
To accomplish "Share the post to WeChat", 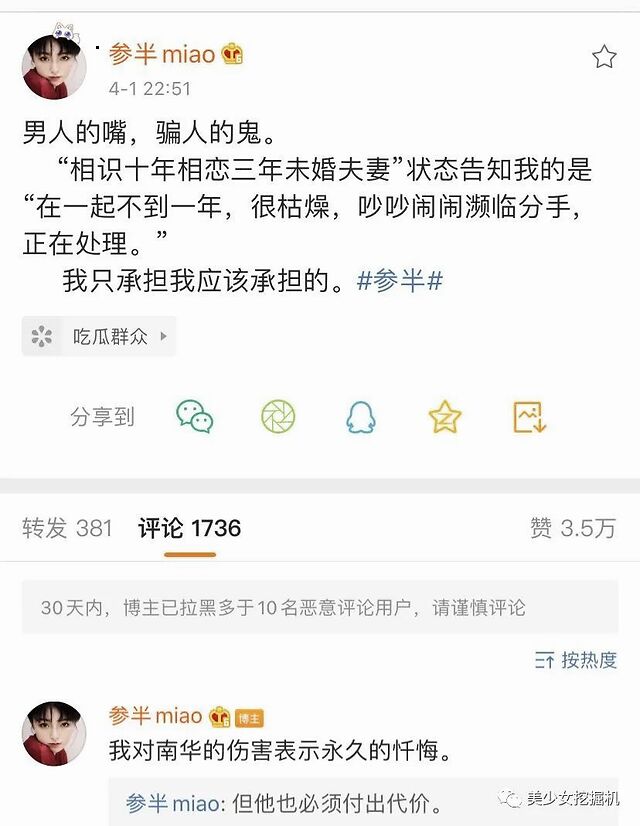I will (x=195, y=416).
